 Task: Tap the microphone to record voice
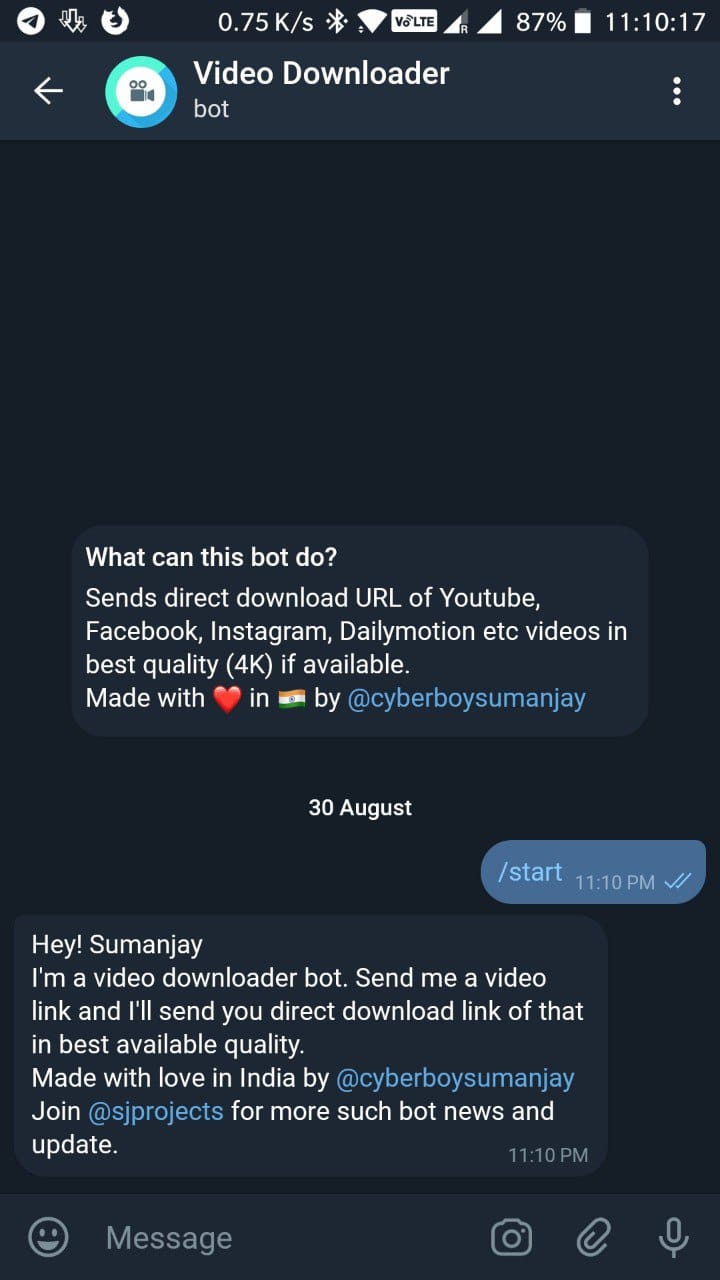point(673,1238)
